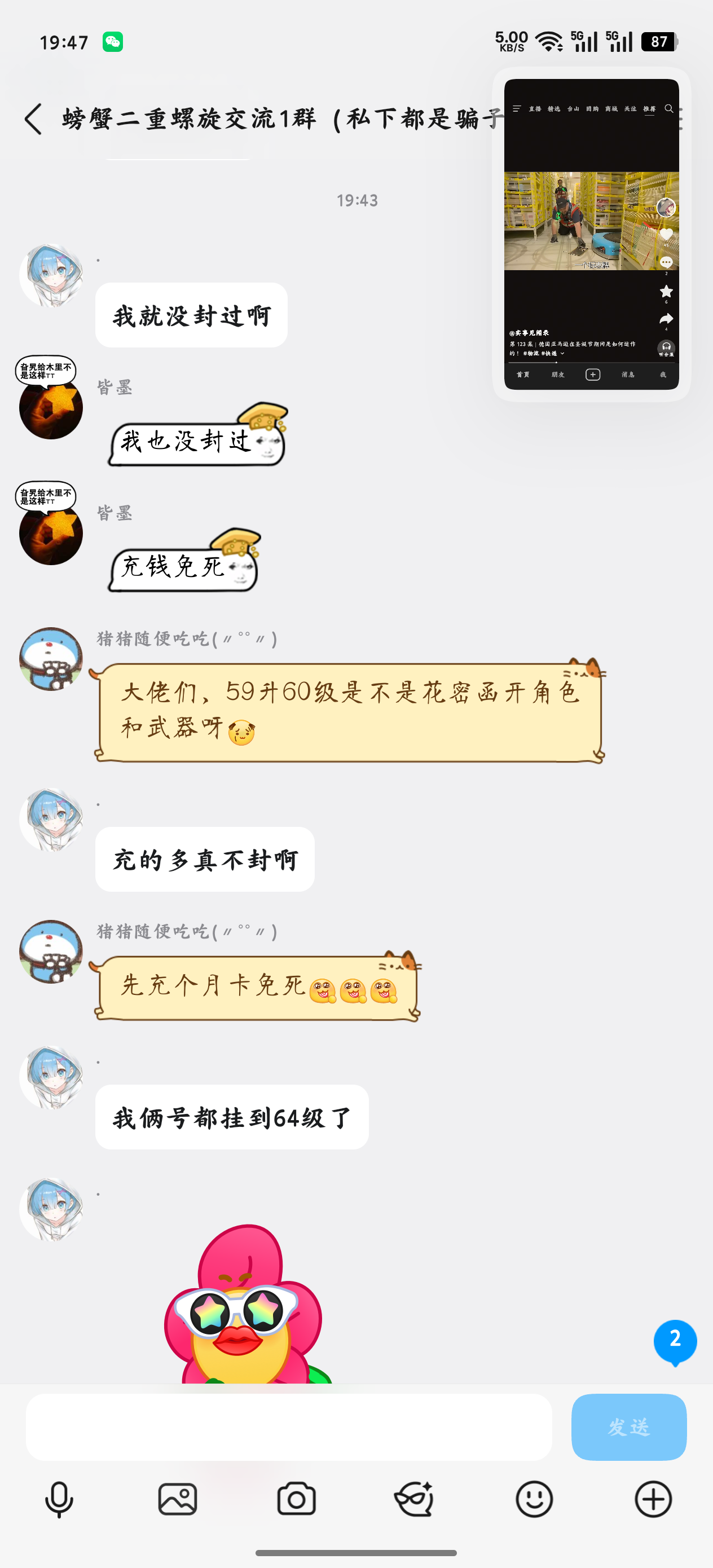Open the camera to take a photo
Viewport: 713px width, 1568px height.
[x=296, y=1499]
